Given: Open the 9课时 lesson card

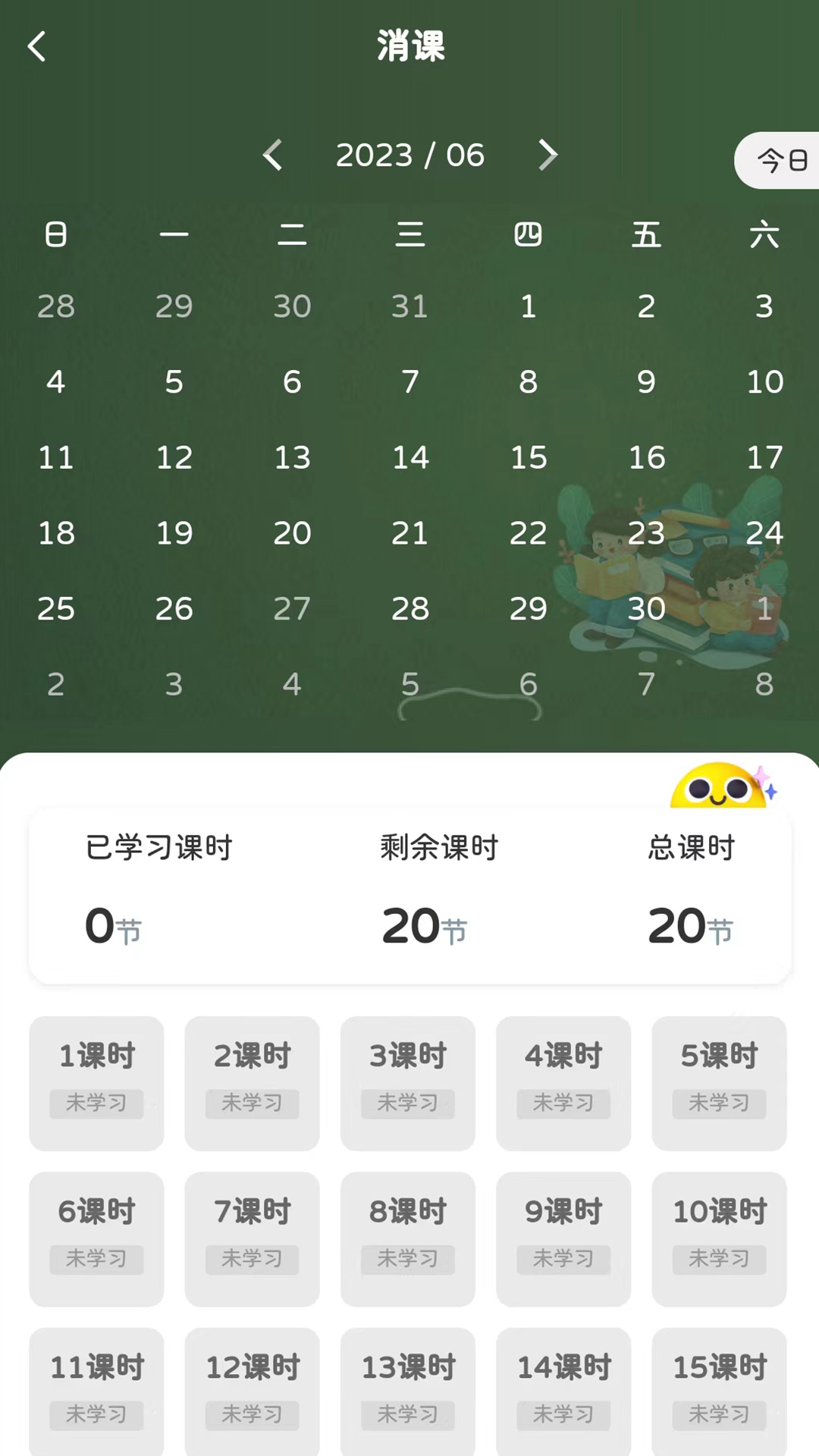Looking at the screenshot, I should [x=563, y=1239].
